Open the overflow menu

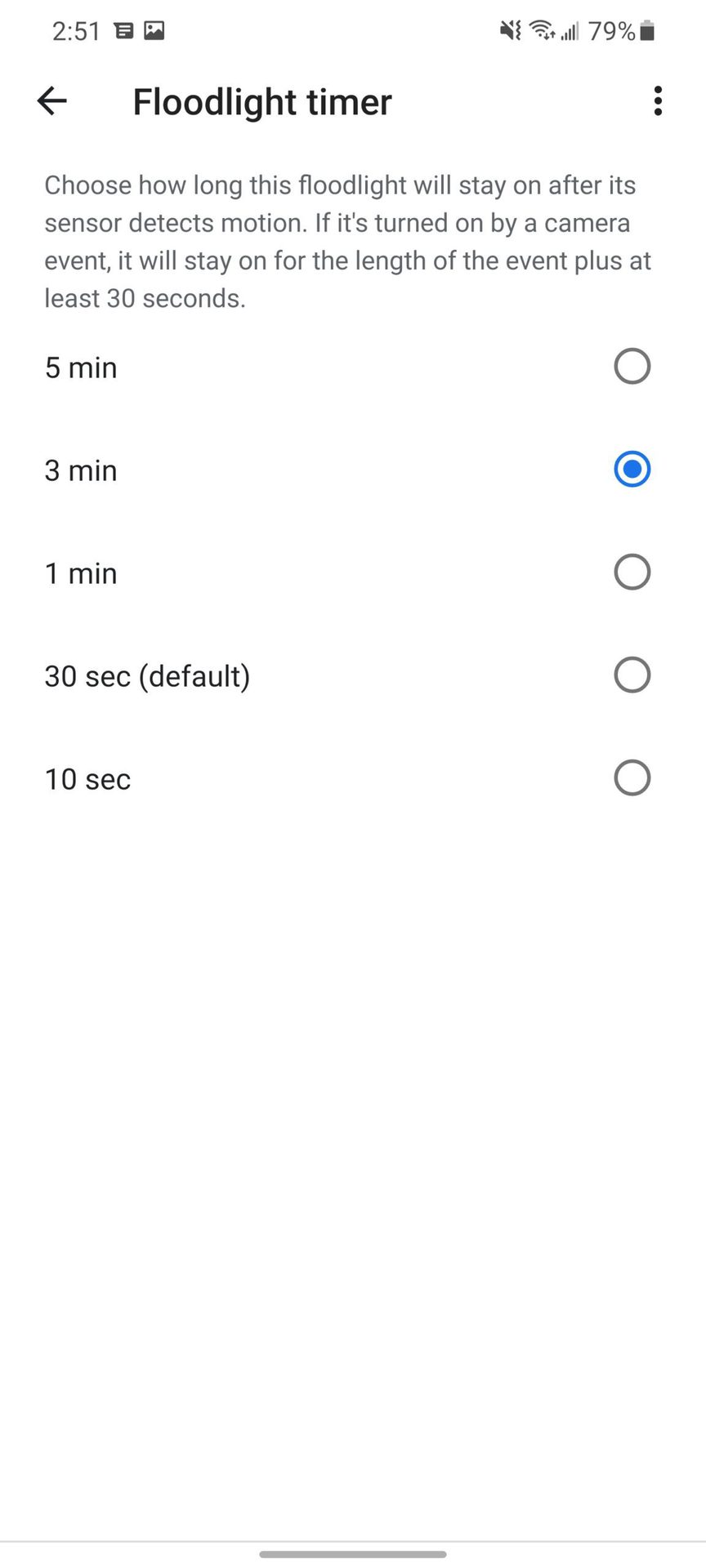(657, 101)
